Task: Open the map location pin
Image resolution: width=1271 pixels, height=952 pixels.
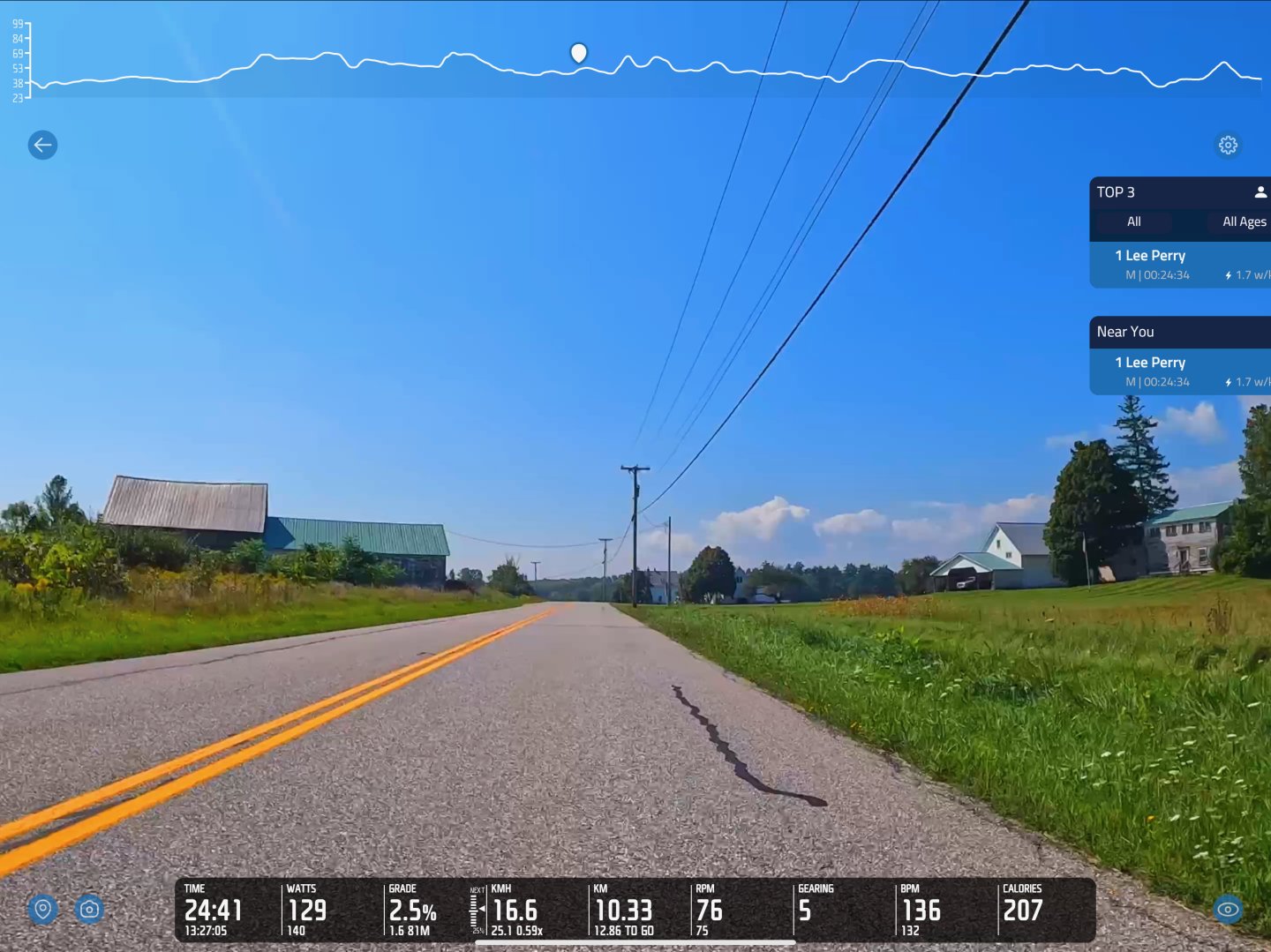Action: tap(42, 909)
